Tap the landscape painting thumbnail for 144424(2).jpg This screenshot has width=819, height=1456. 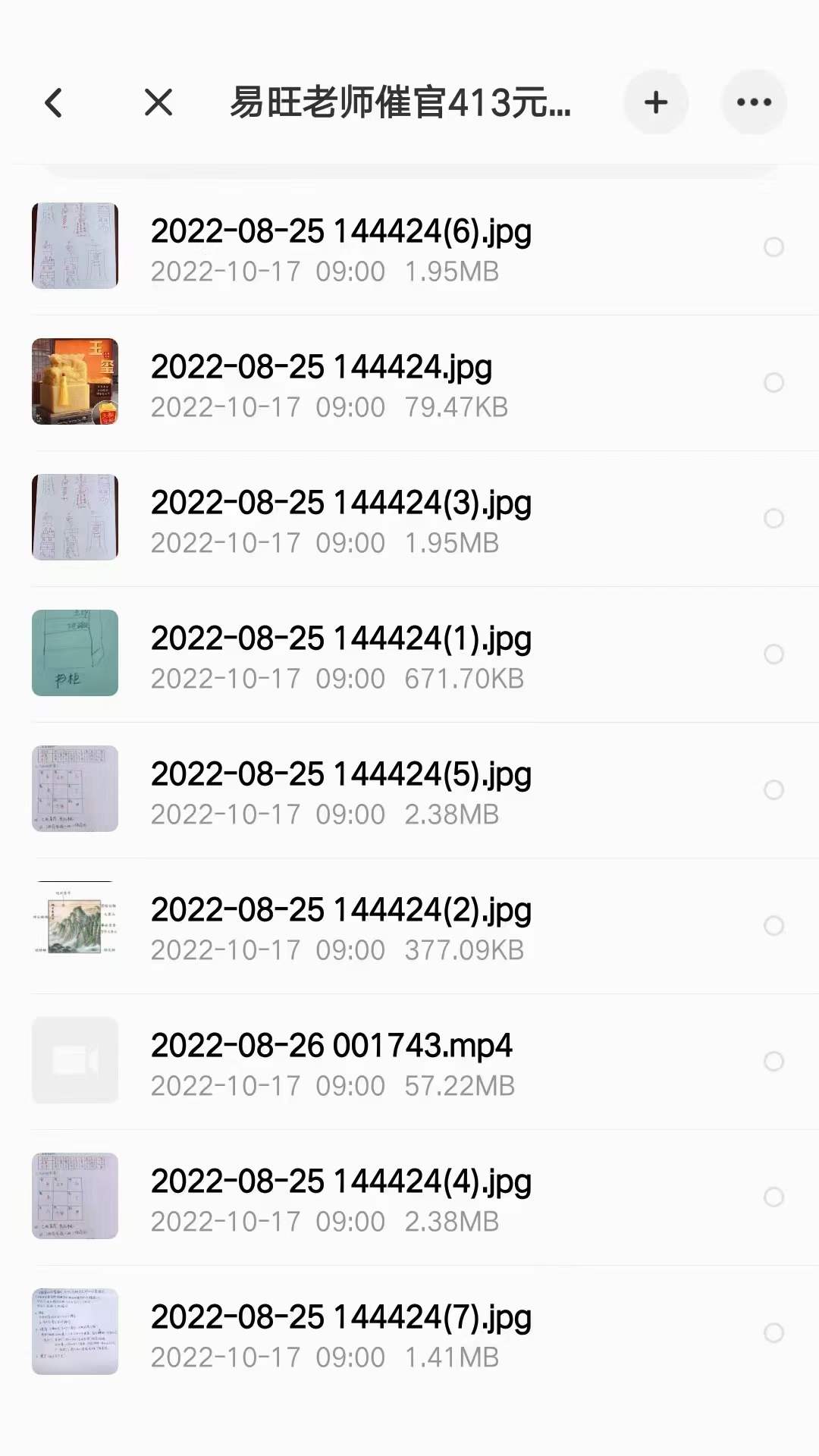click(x=74, y=925)
